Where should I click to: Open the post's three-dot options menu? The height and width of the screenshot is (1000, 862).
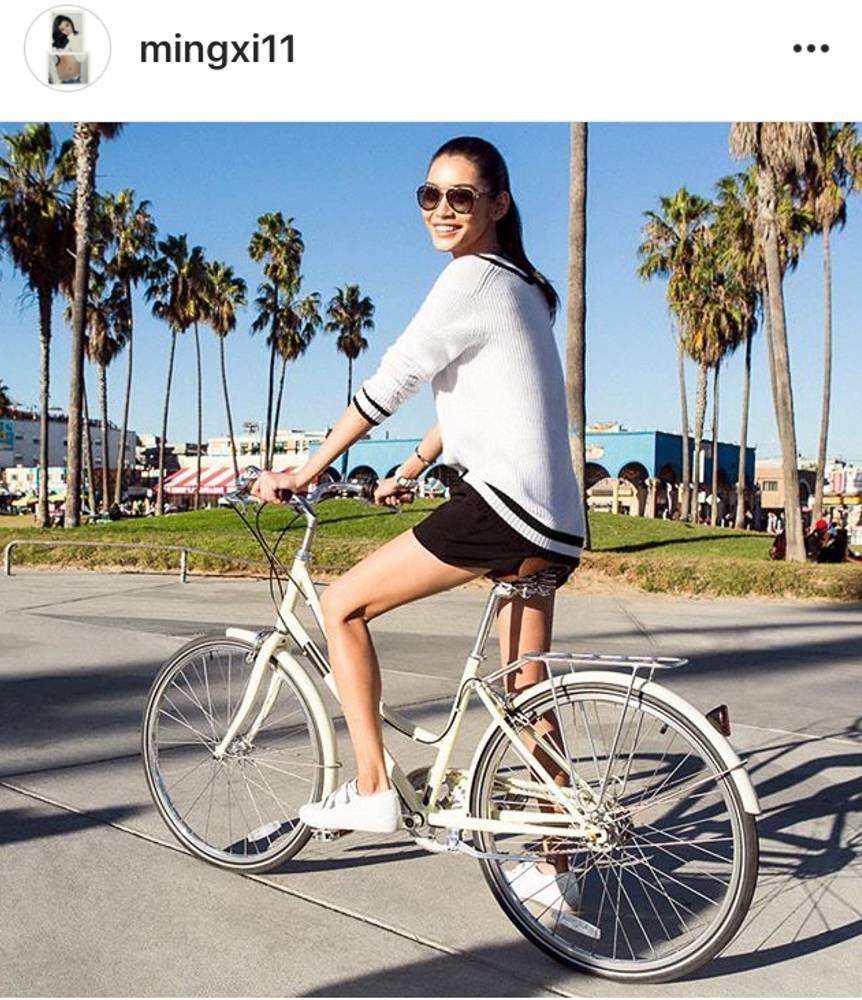pos(810,49)
